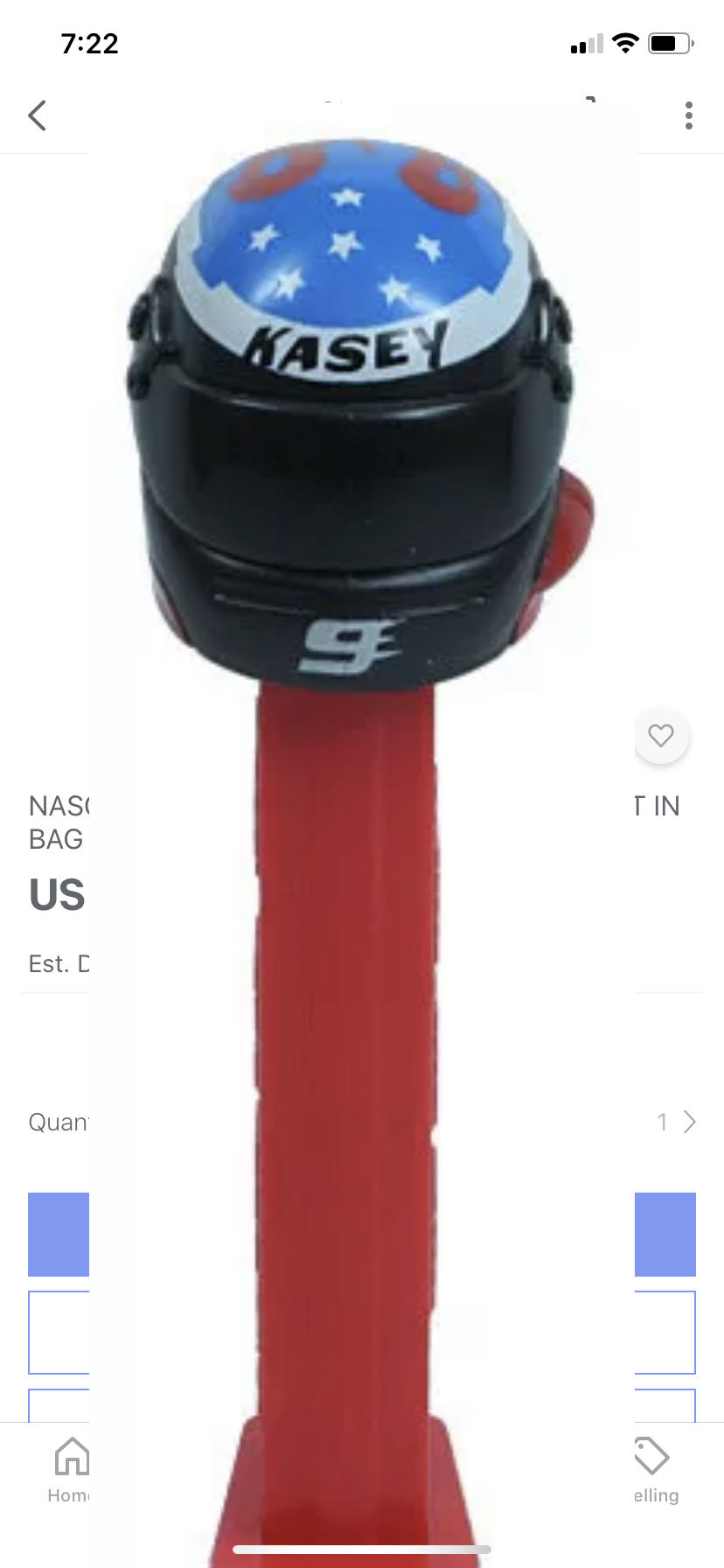Tap the blue action button on the left
Viewport: 724px width, 1568px height.
tap(59, 1235)
